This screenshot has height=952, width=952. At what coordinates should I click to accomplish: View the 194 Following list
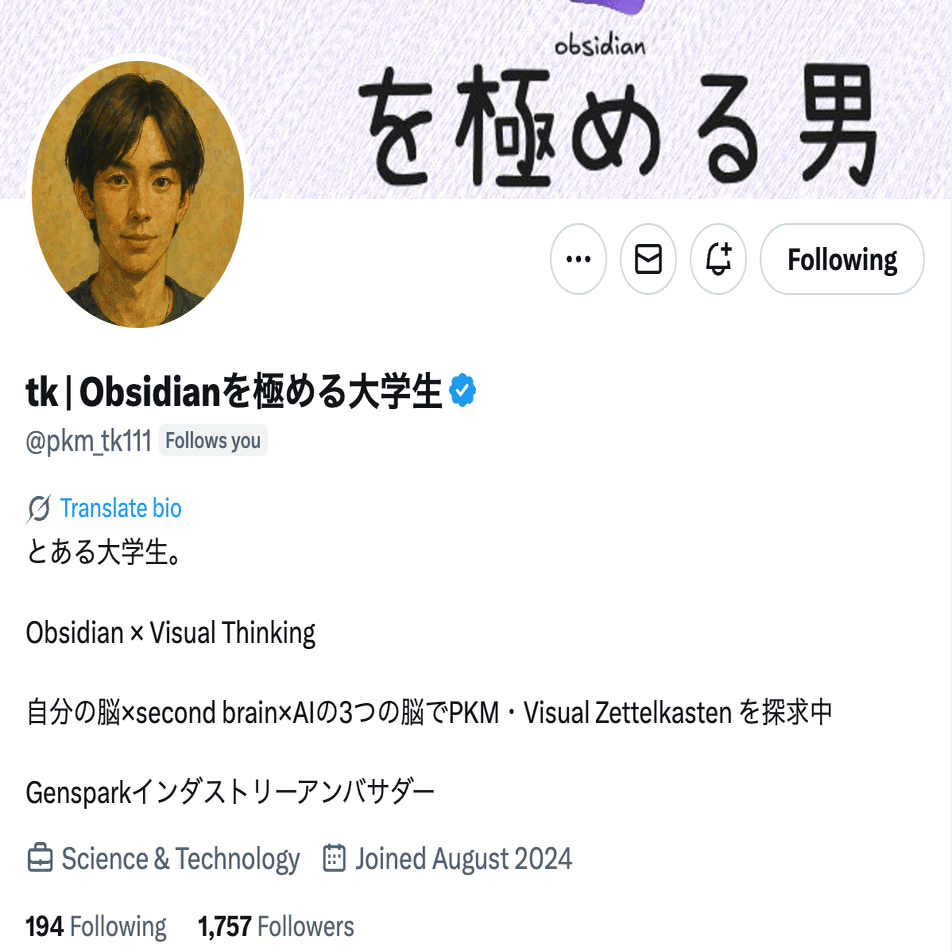96,926
